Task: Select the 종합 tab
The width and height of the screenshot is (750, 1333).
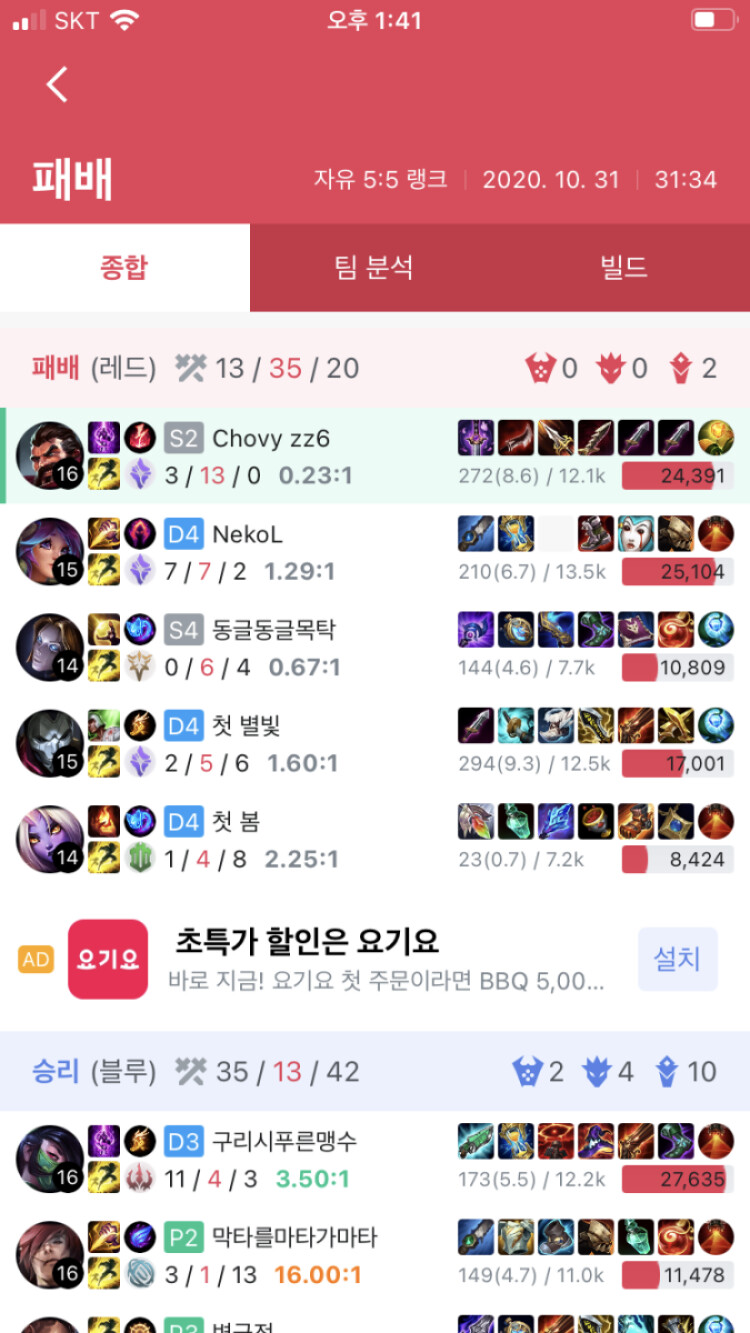Action: 124,268
